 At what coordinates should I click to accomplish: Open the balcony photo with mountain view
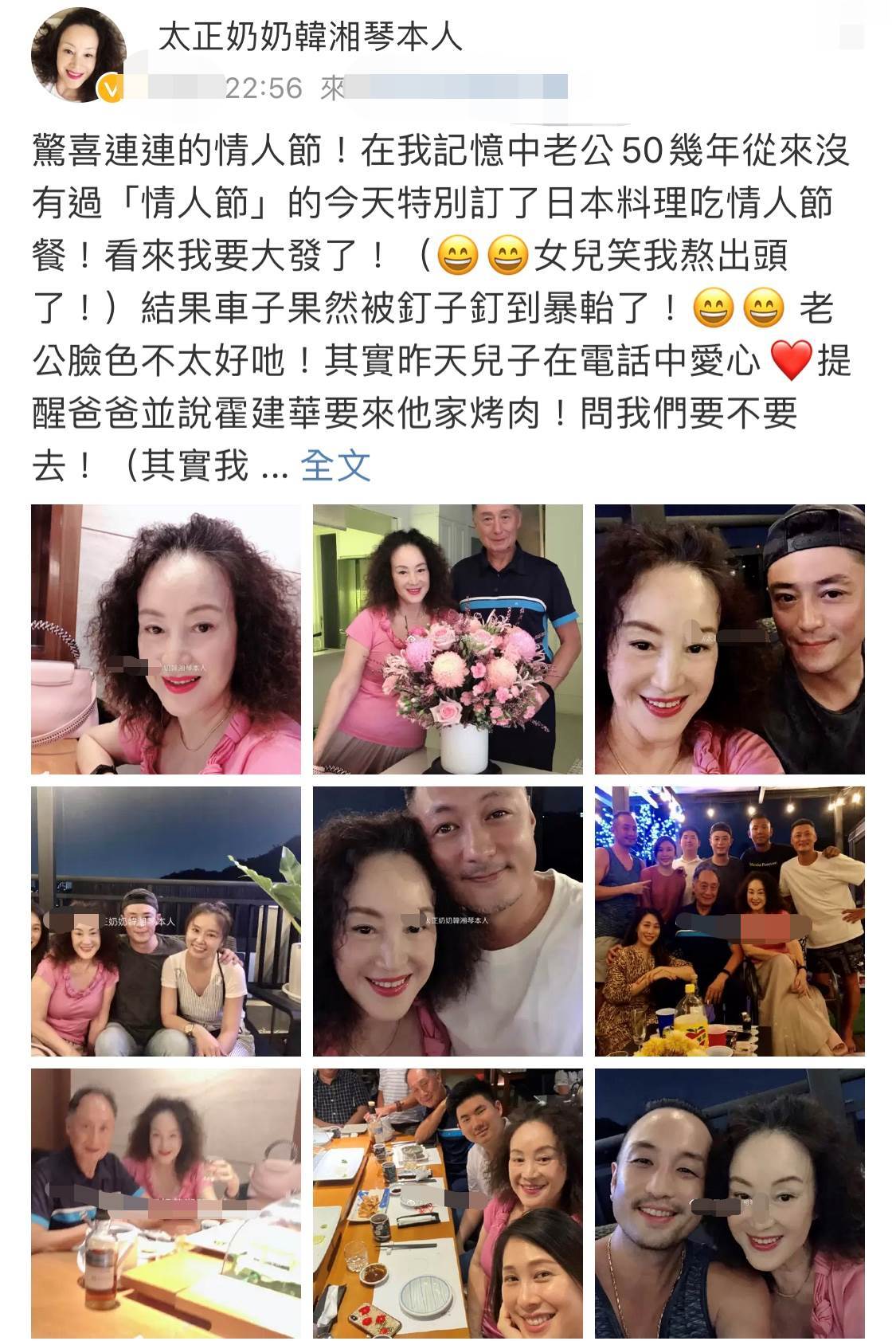click(x=166, y=920)
